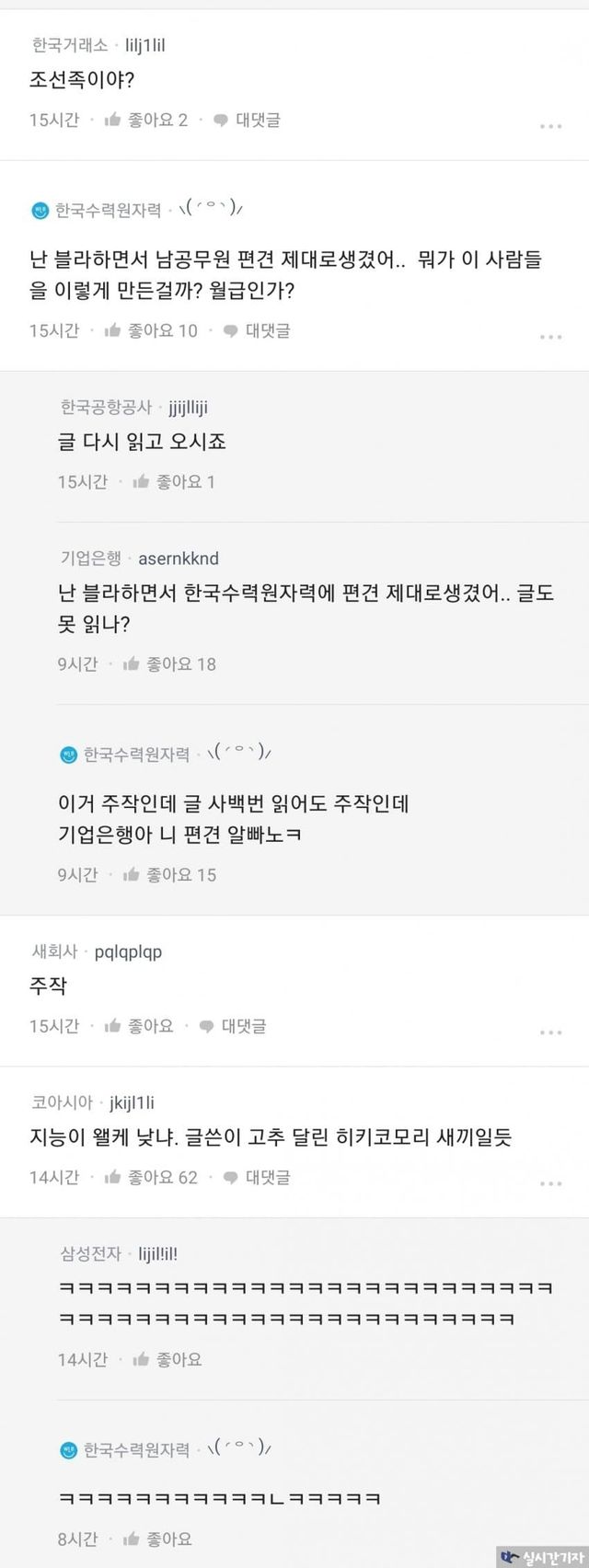
Task: Open overflow menu on jkijl1li's comment
Action: [x=550, y=1182]
